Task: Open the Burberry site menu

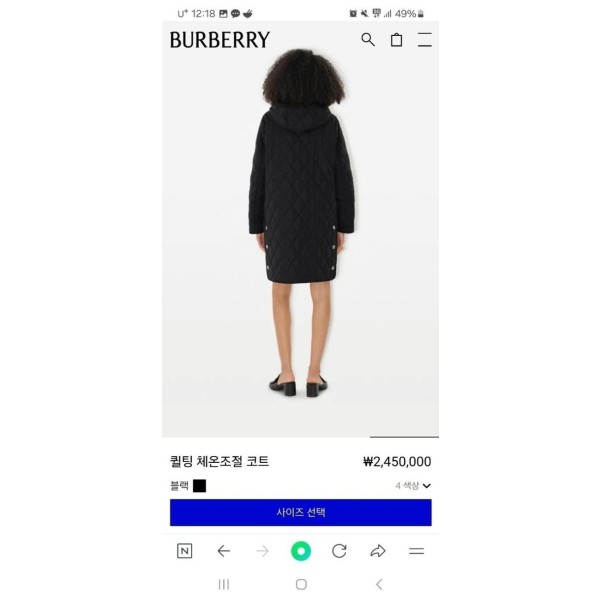Action: (425, 40)
